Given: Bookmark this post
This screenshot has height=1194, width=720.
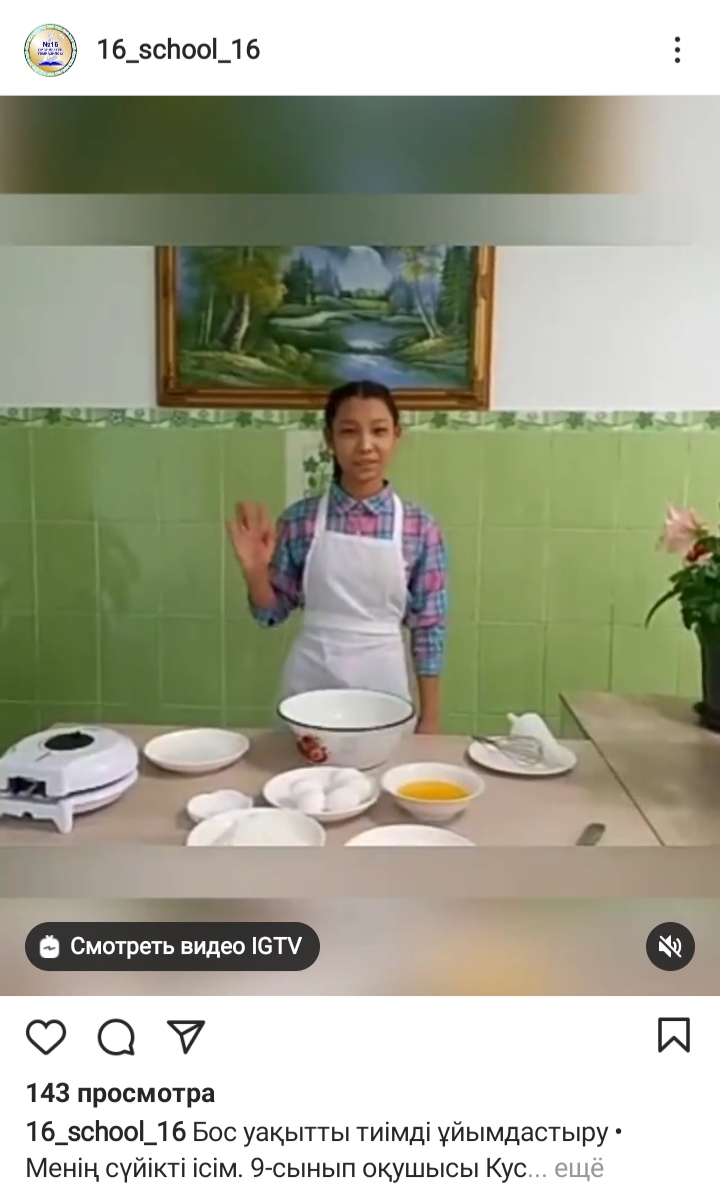Looking at the screenshot, I should point(673,1034).
